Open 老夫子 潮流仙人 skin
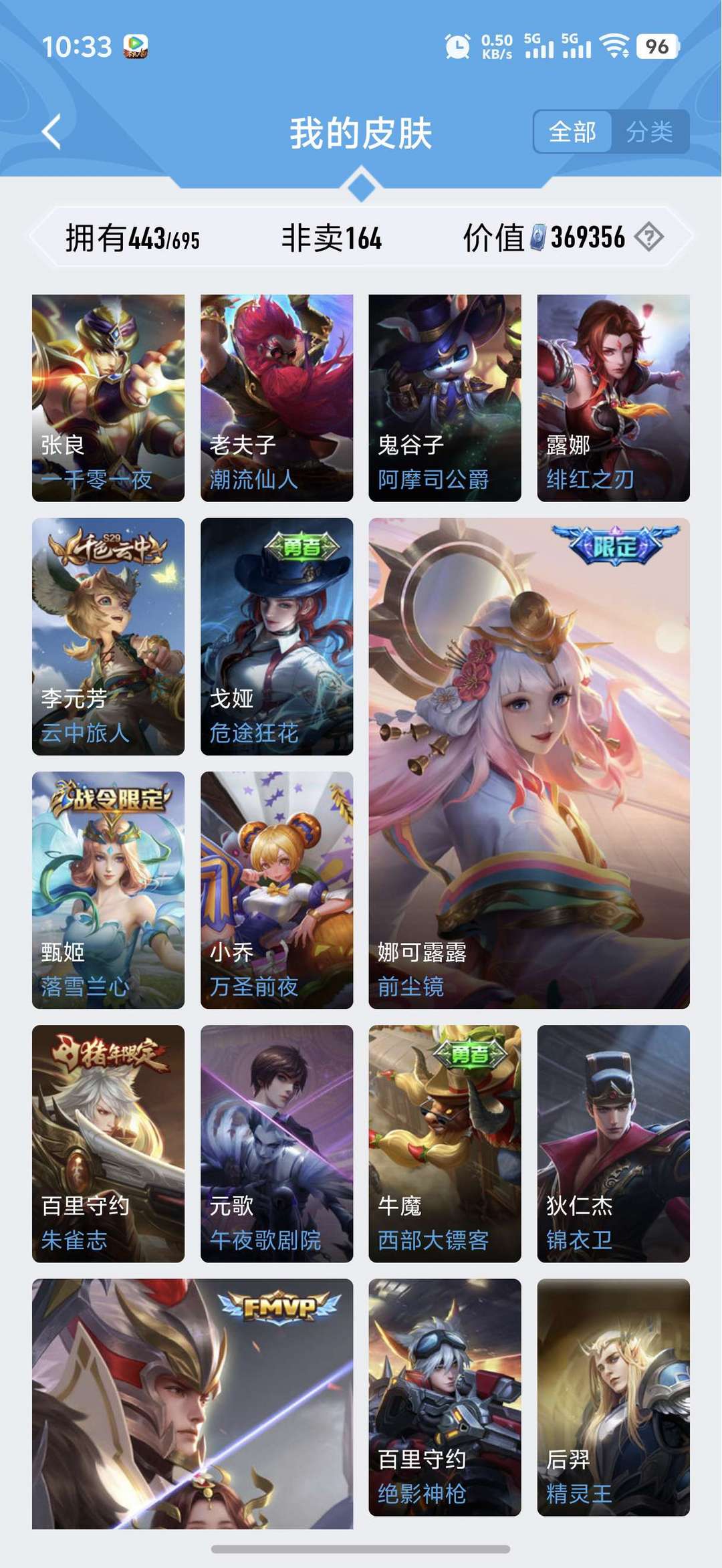Image resolution: width=722 pixels, height=1568 pixels. [x=277, y=398]
